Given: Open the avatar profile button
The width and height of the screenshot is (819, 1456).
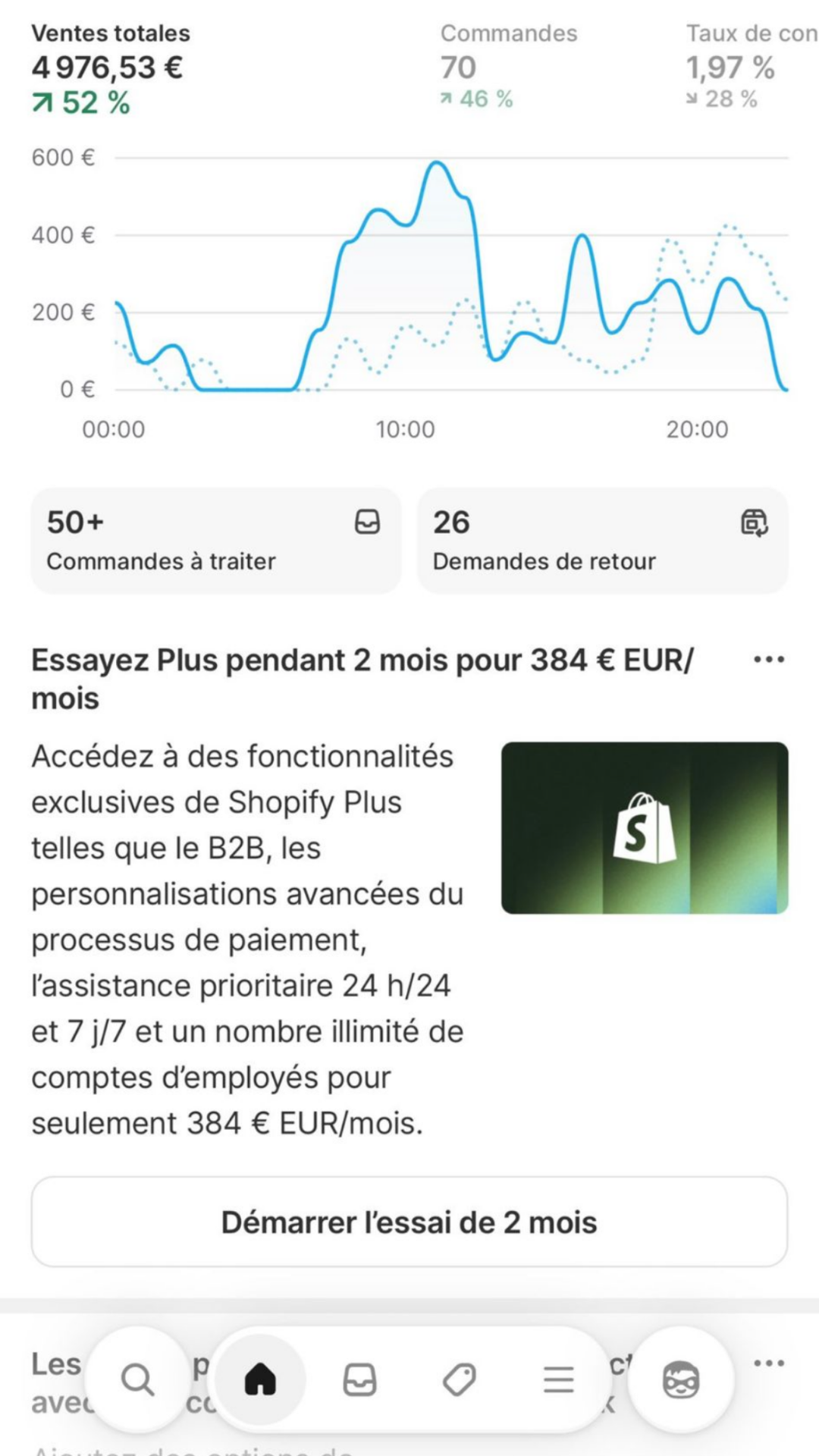Looking at the screenshot, I should [680, 1379].
